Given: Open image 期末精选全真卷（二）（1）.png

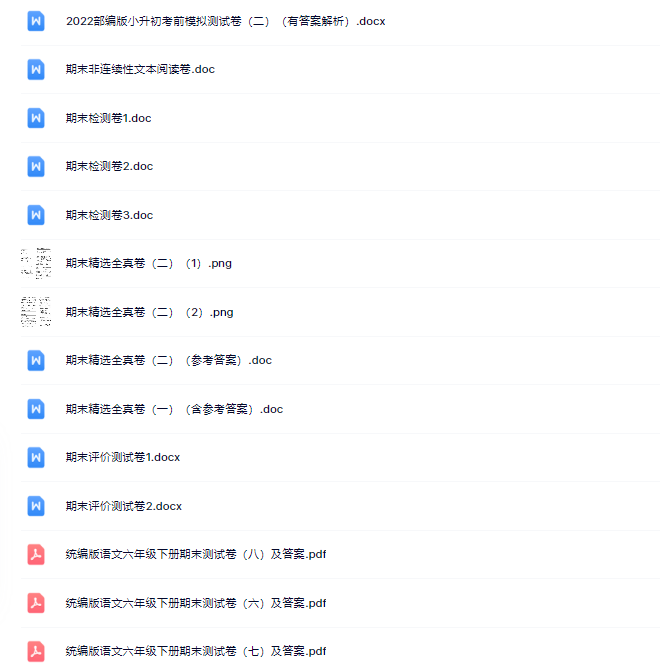Looking at the screenshot, I should coord(148,263).
